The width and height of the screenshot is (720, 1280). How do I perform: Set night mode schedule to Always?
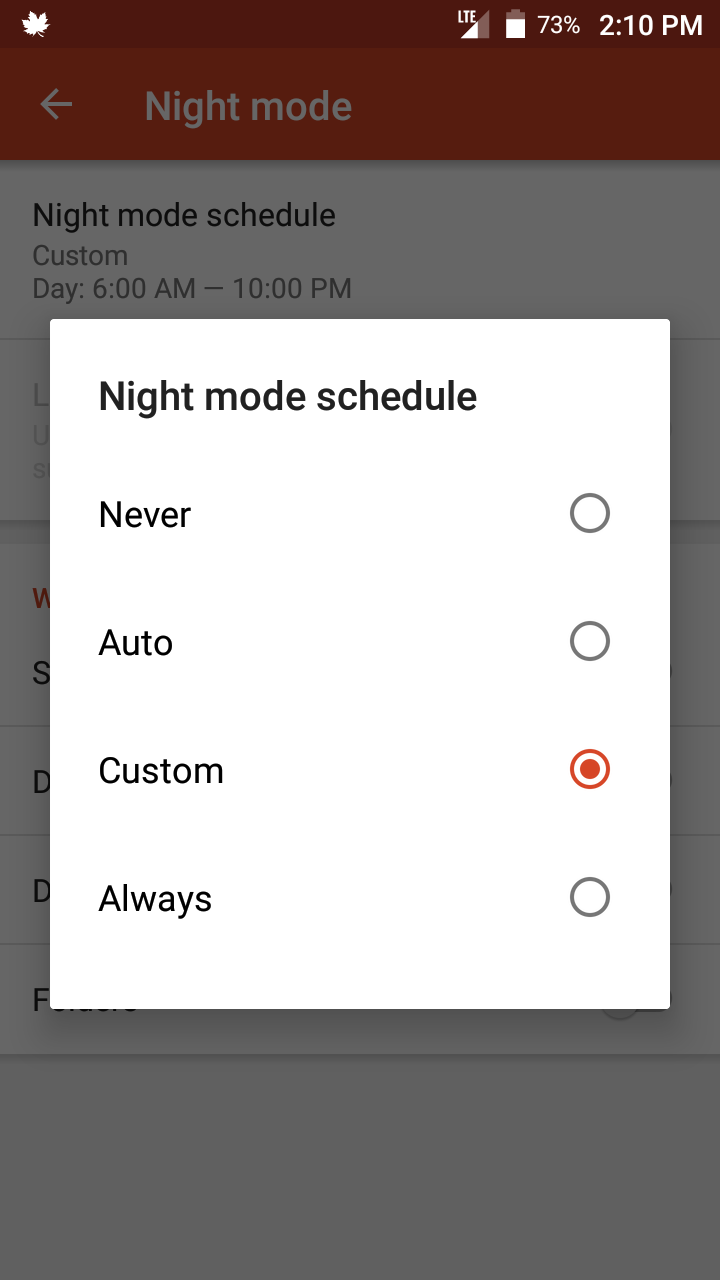589,898
